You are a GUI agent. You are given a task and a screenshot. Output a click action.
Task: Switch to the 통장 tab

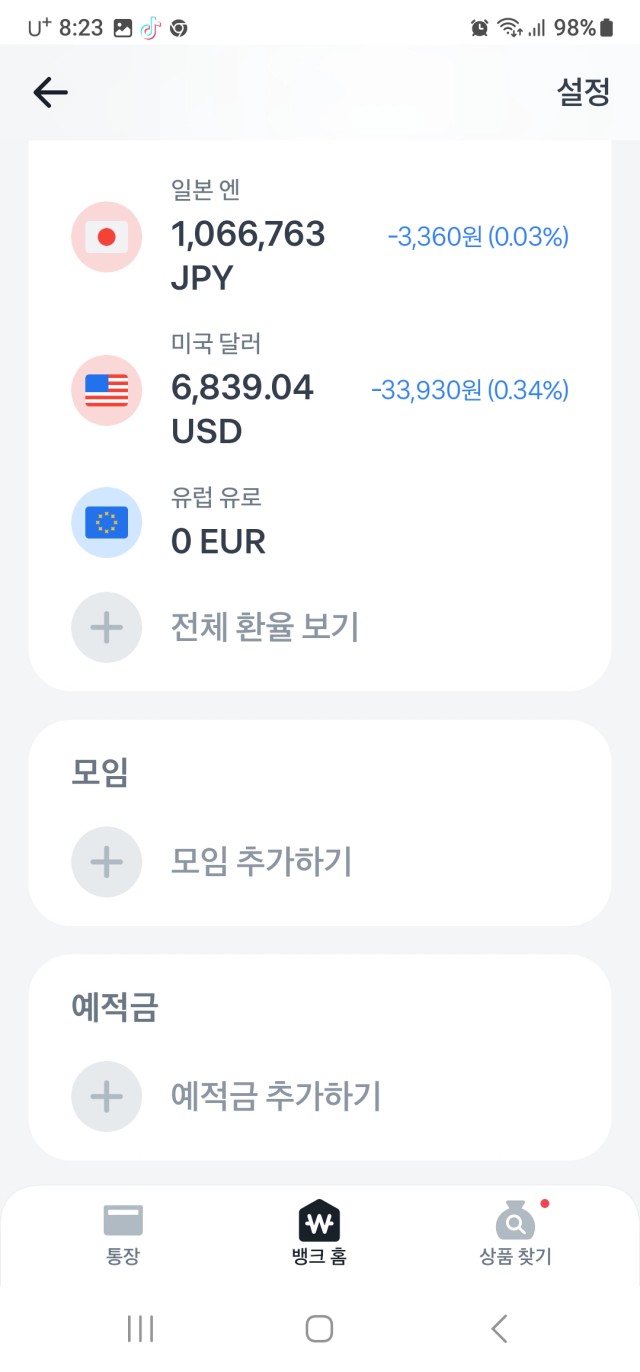coord(123,1235)
